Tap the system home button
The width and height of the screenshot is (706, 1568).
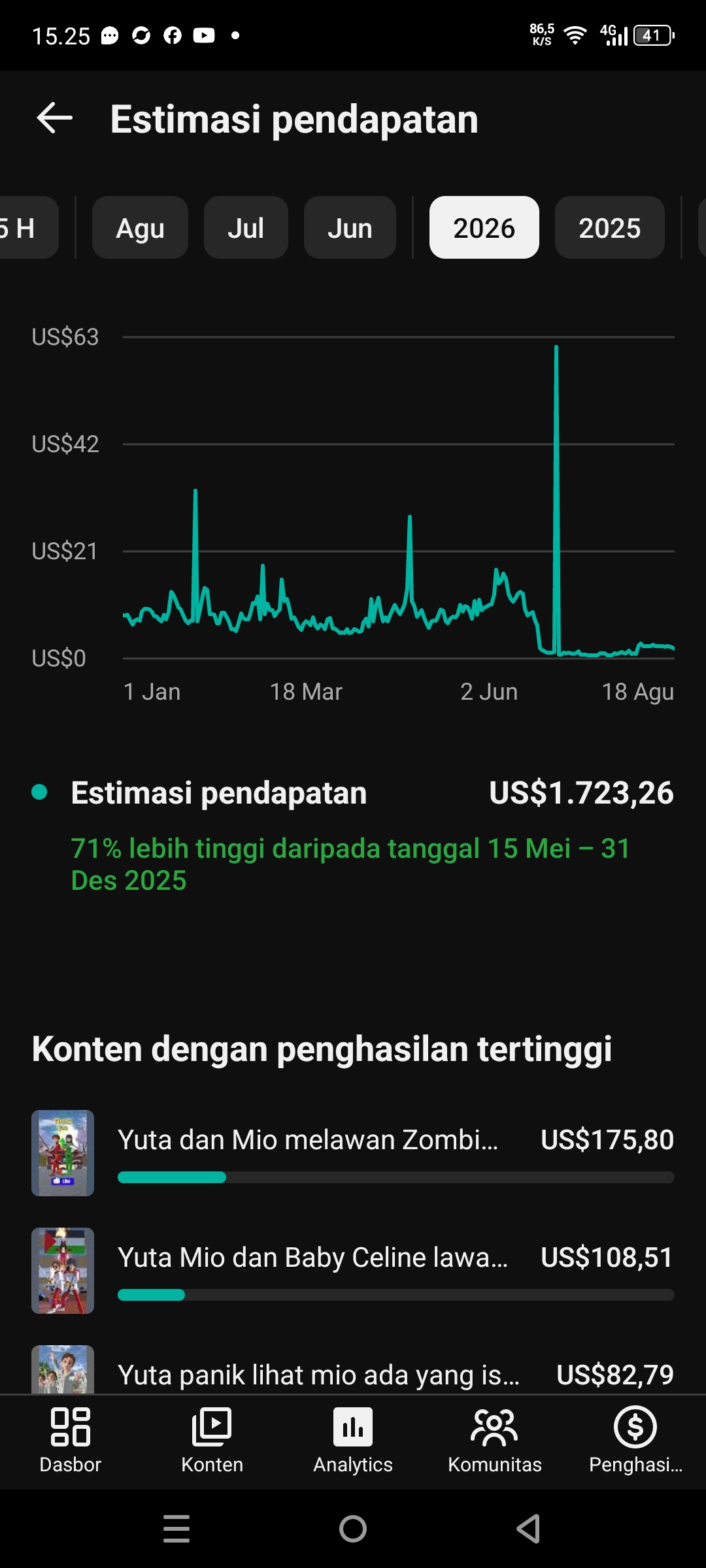point(353,1529)
